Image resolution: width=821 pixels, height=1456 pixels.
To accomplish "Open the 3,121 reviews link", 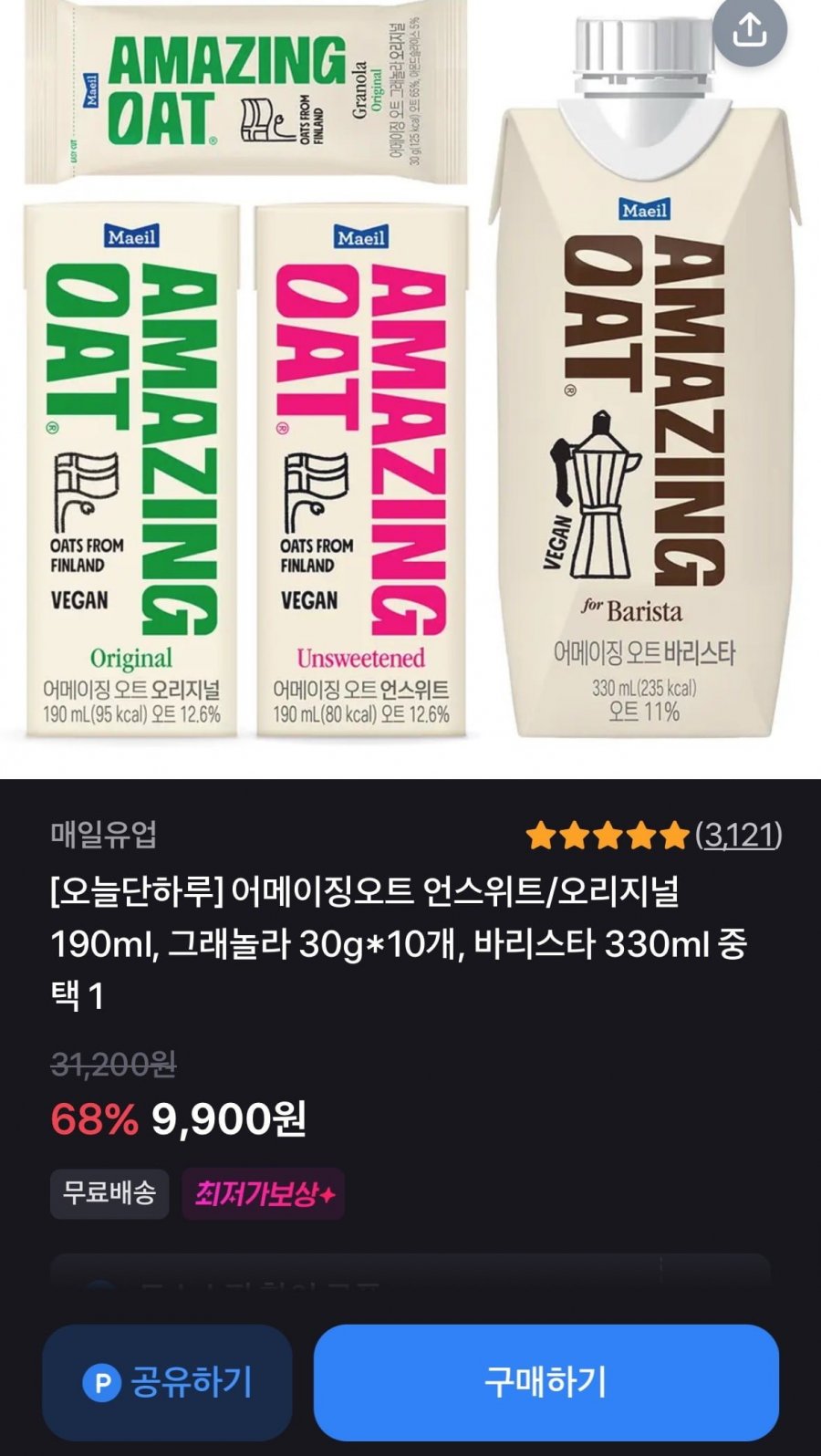I will tap(738, 835).
